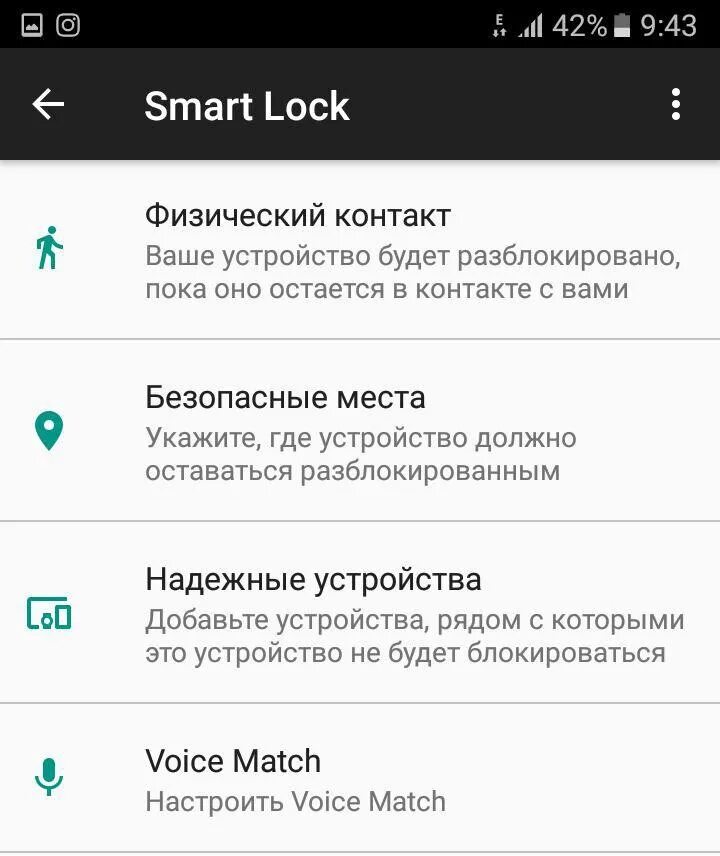Viewport: 720px width, 856px height.
Task: Open the overflow menu
Action: pos(676,104)
